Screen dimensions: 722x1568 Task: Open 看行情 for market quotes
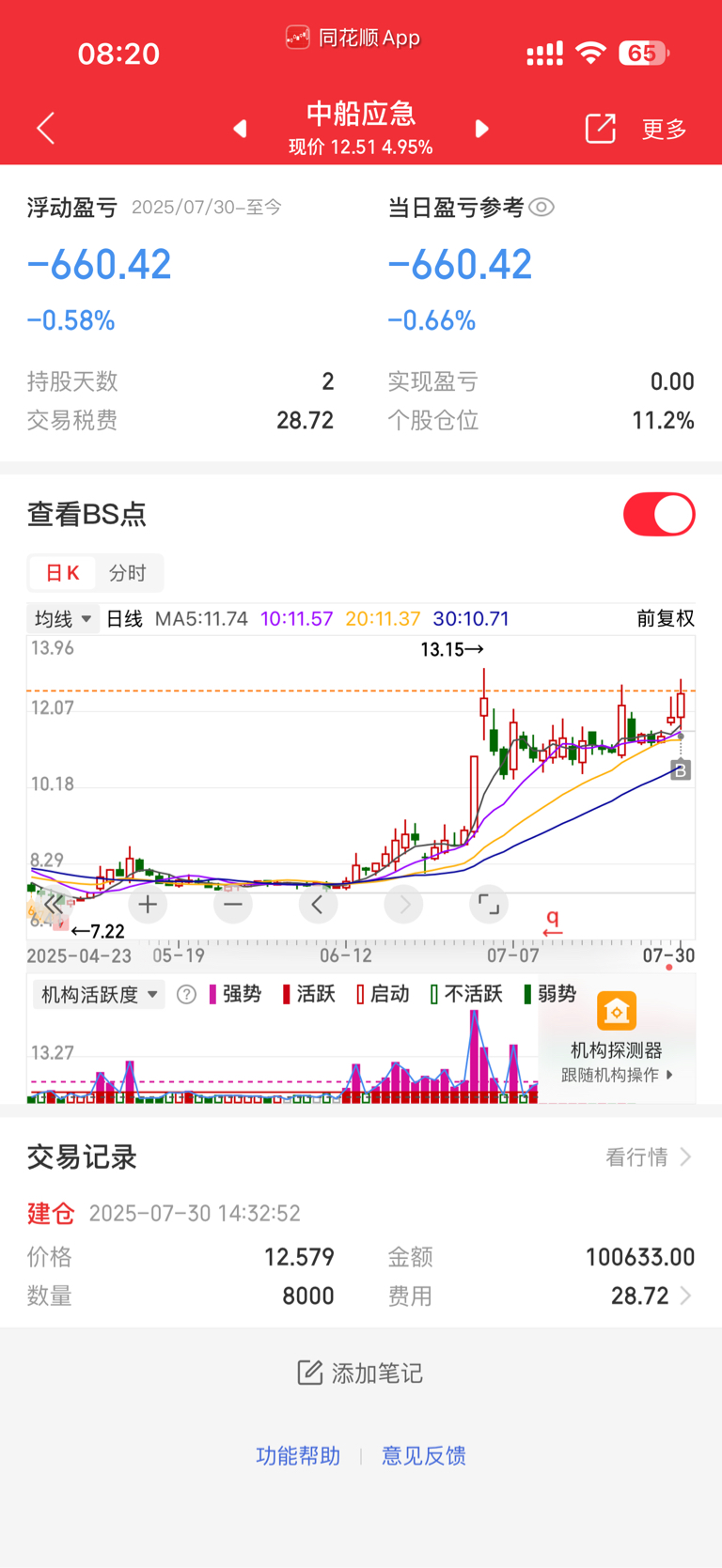[648, 1157]
